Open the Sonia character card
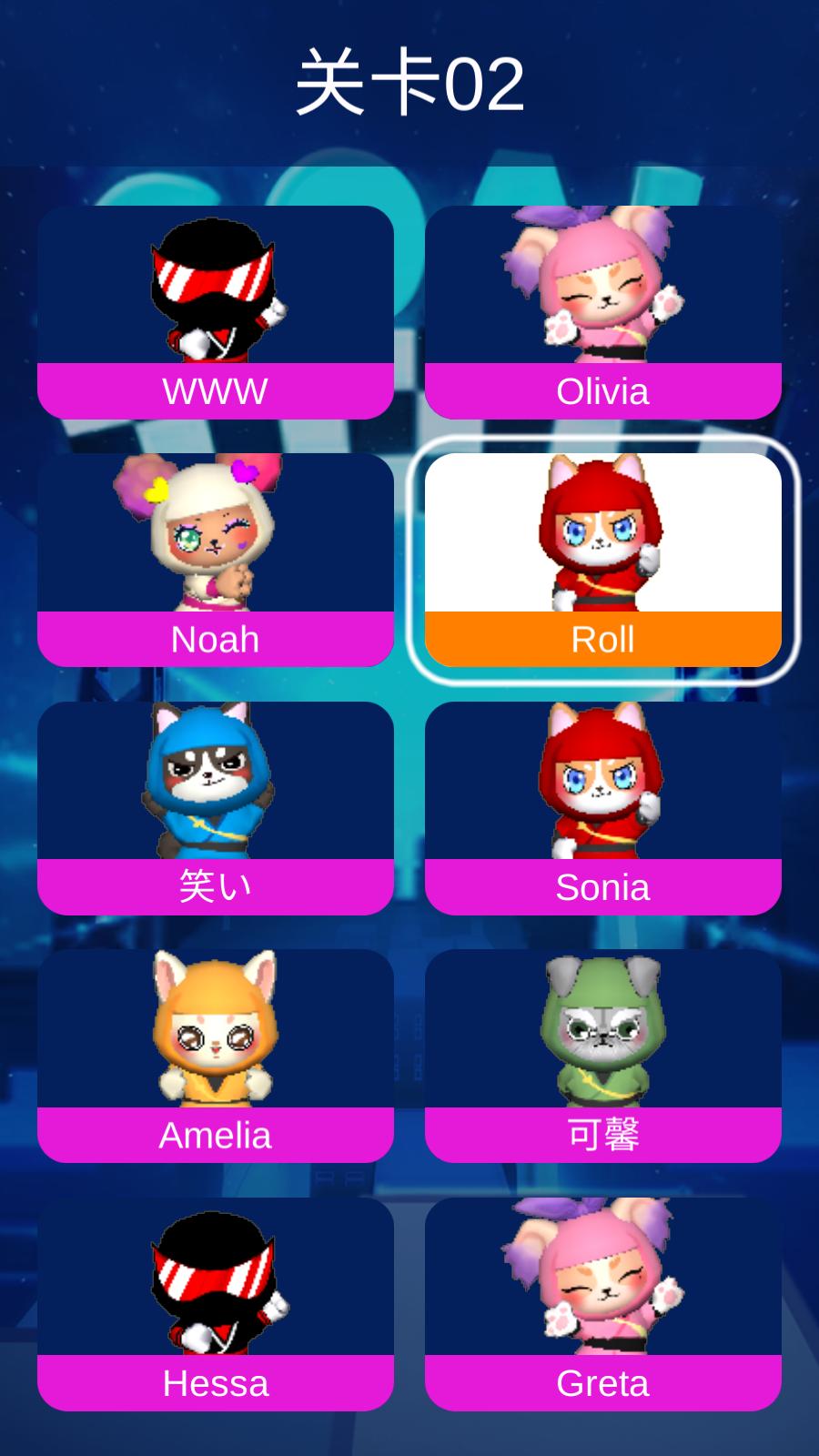This screenshot has height=1456, width=819. (602, 808)
